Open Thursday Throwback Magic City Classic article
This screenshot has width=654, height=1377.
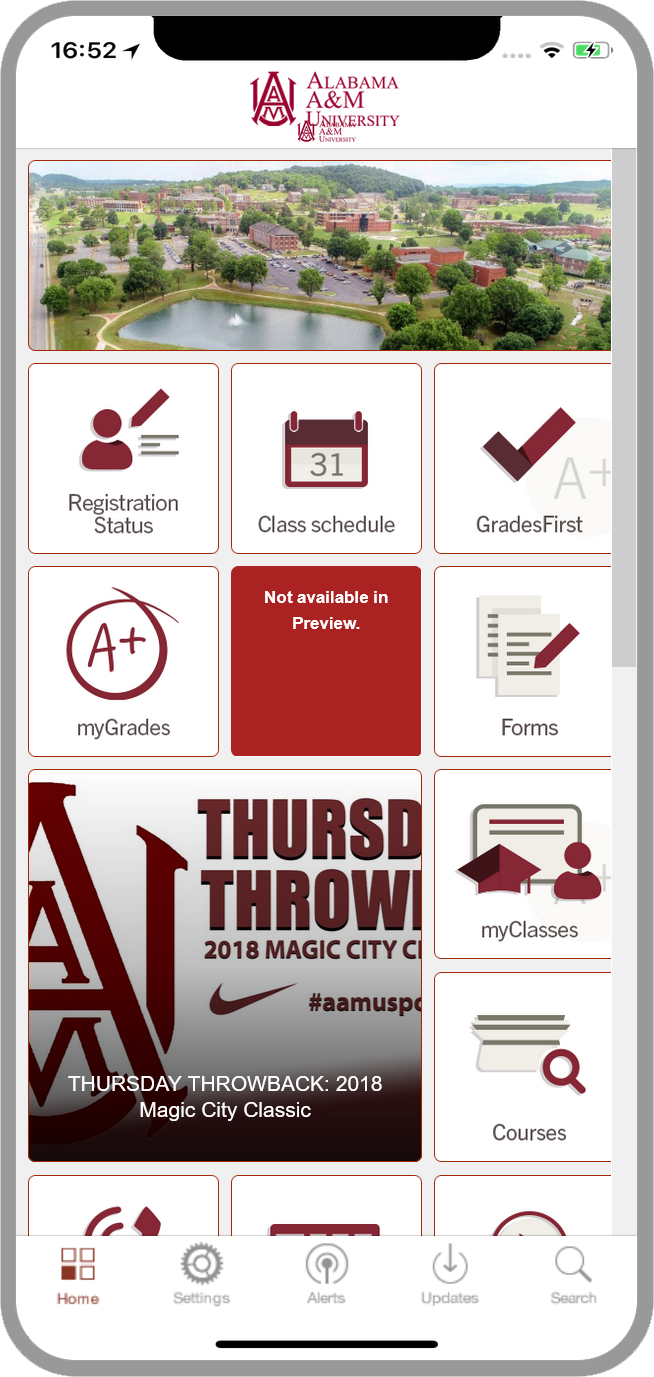point(225,965)
